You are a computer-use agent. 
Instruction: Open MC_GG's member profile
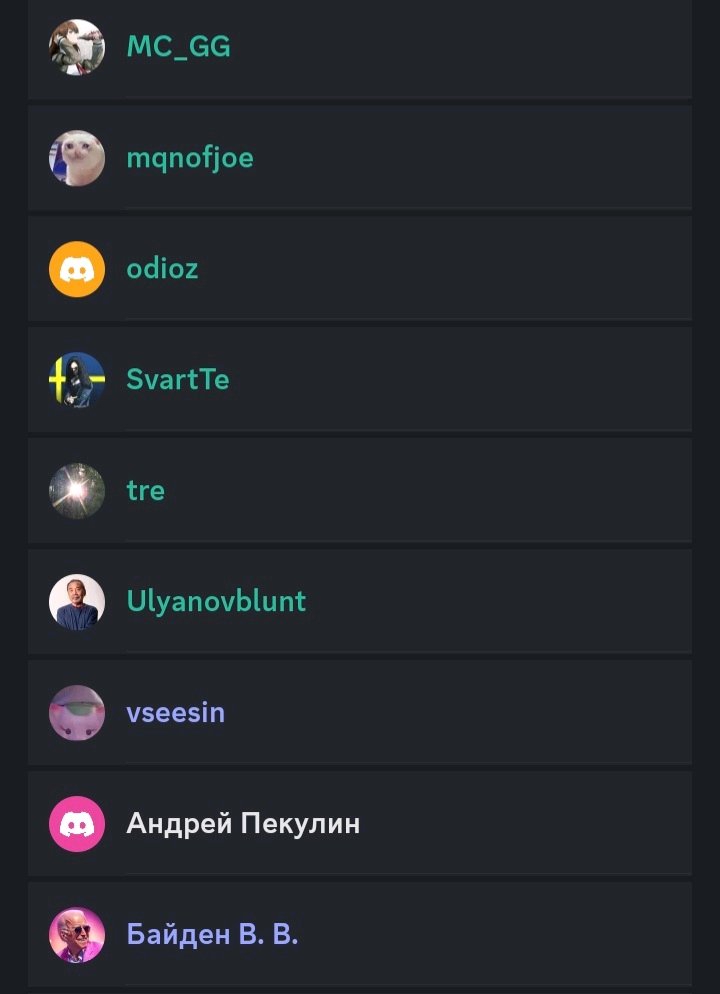point(178,47)
